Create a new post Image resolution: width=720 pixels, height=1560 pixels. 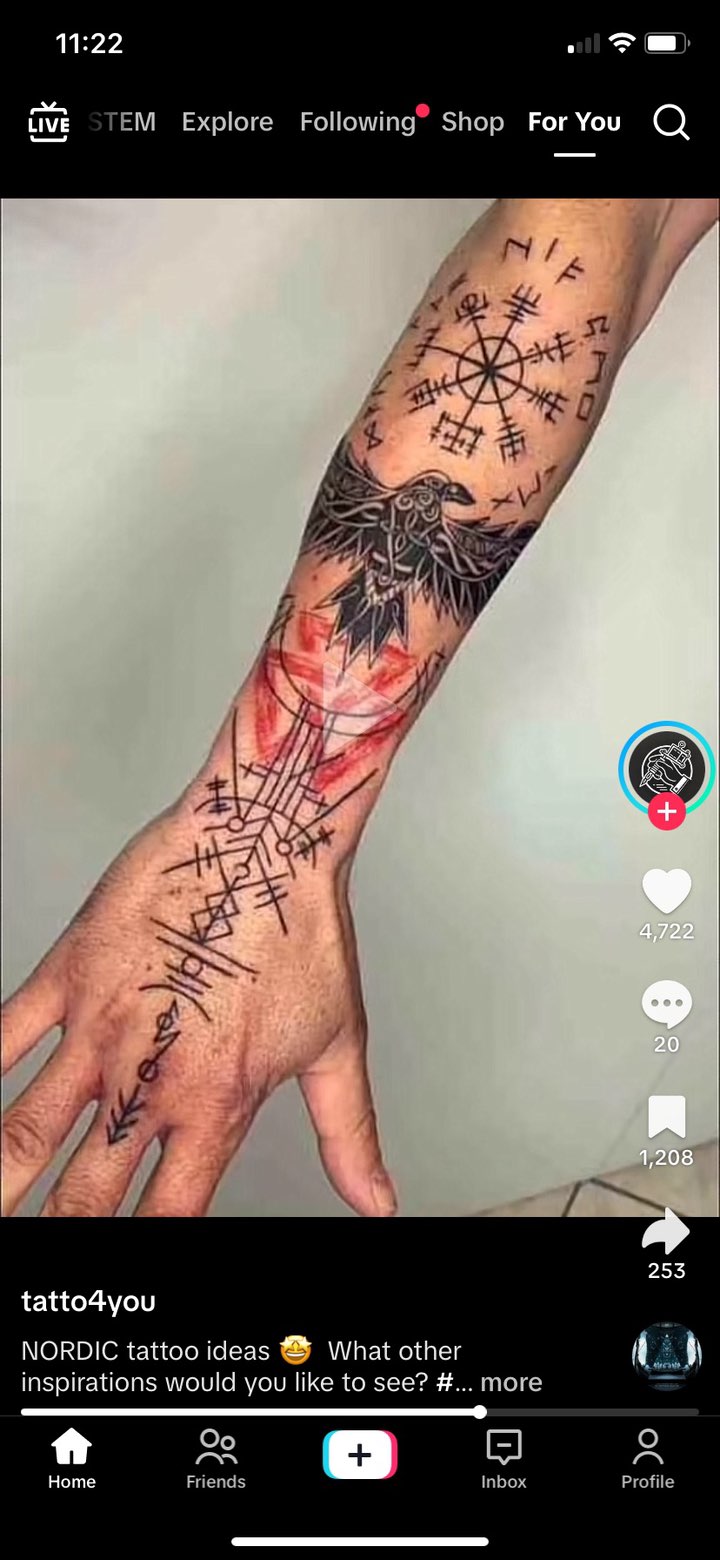coord(360,1455)
